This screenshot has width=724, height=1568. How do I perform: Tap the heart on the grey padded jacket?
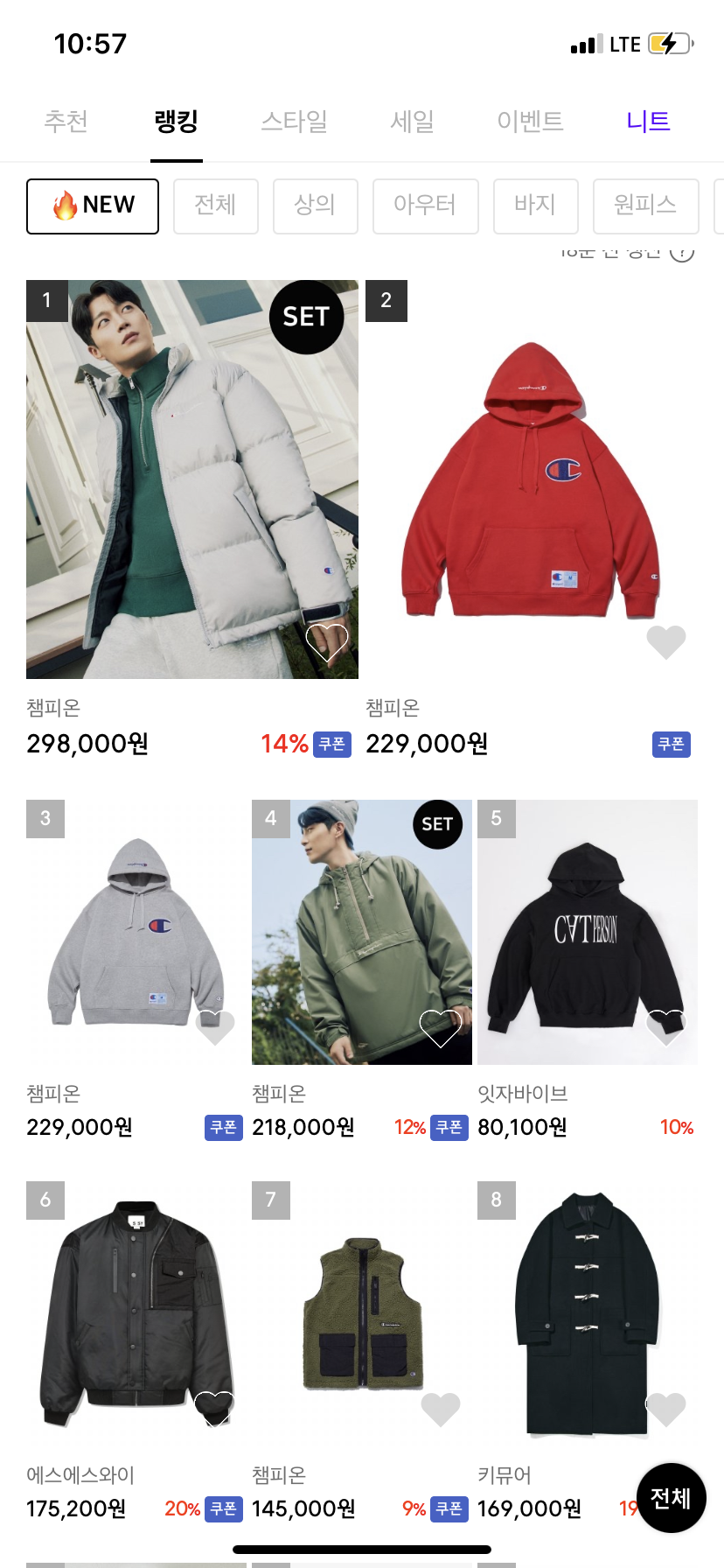pyautogui.click(x=327, y=640)
